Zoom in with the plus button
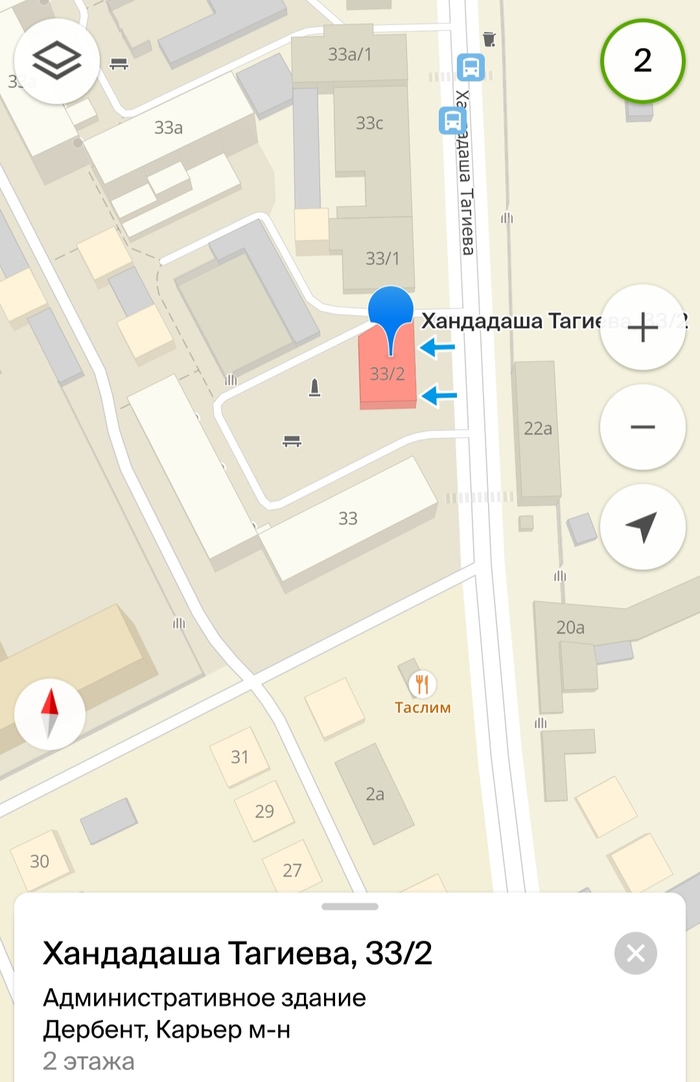The image size is (700, 1082). (x=642, y=328)
